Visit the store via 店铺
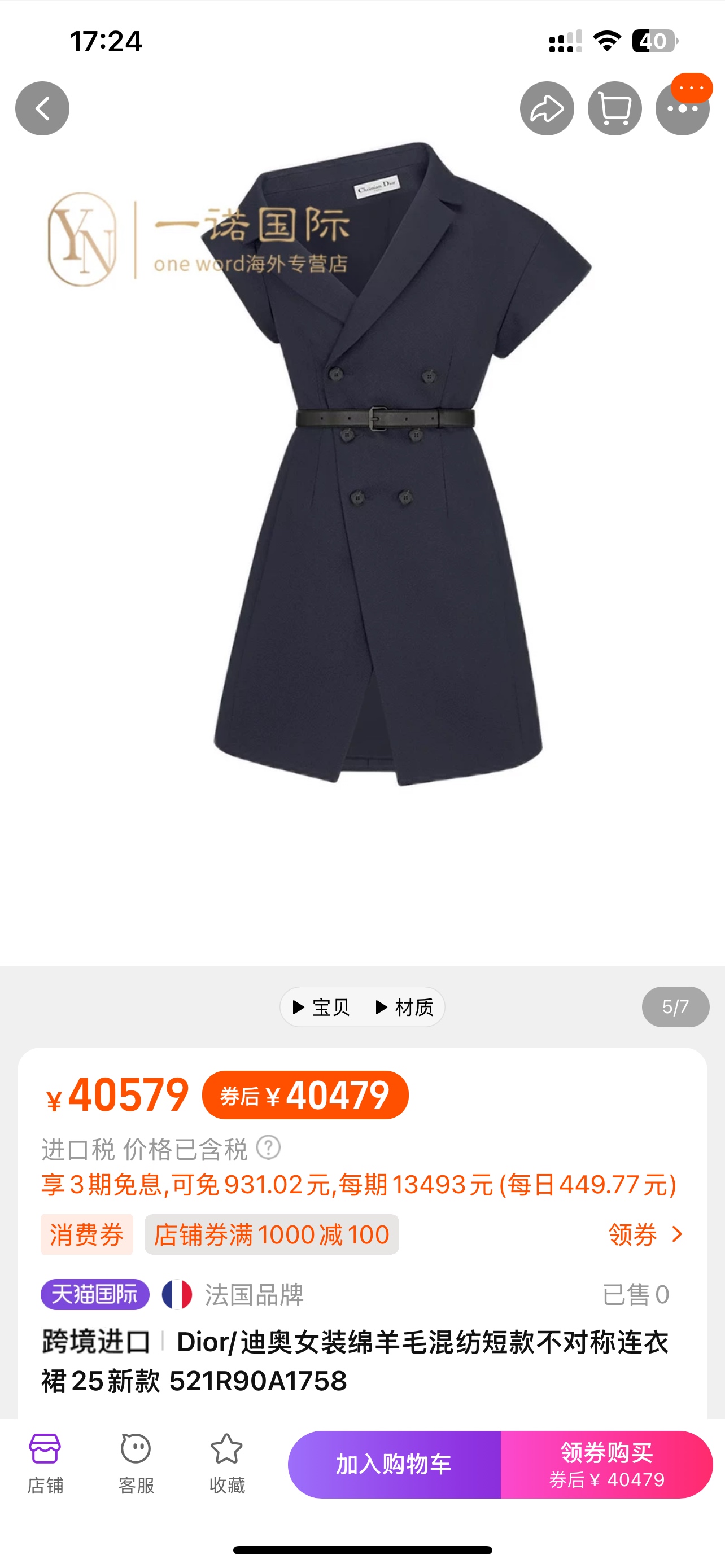The width and height of the screenshot is (725, 1568). click(45, 1464)
